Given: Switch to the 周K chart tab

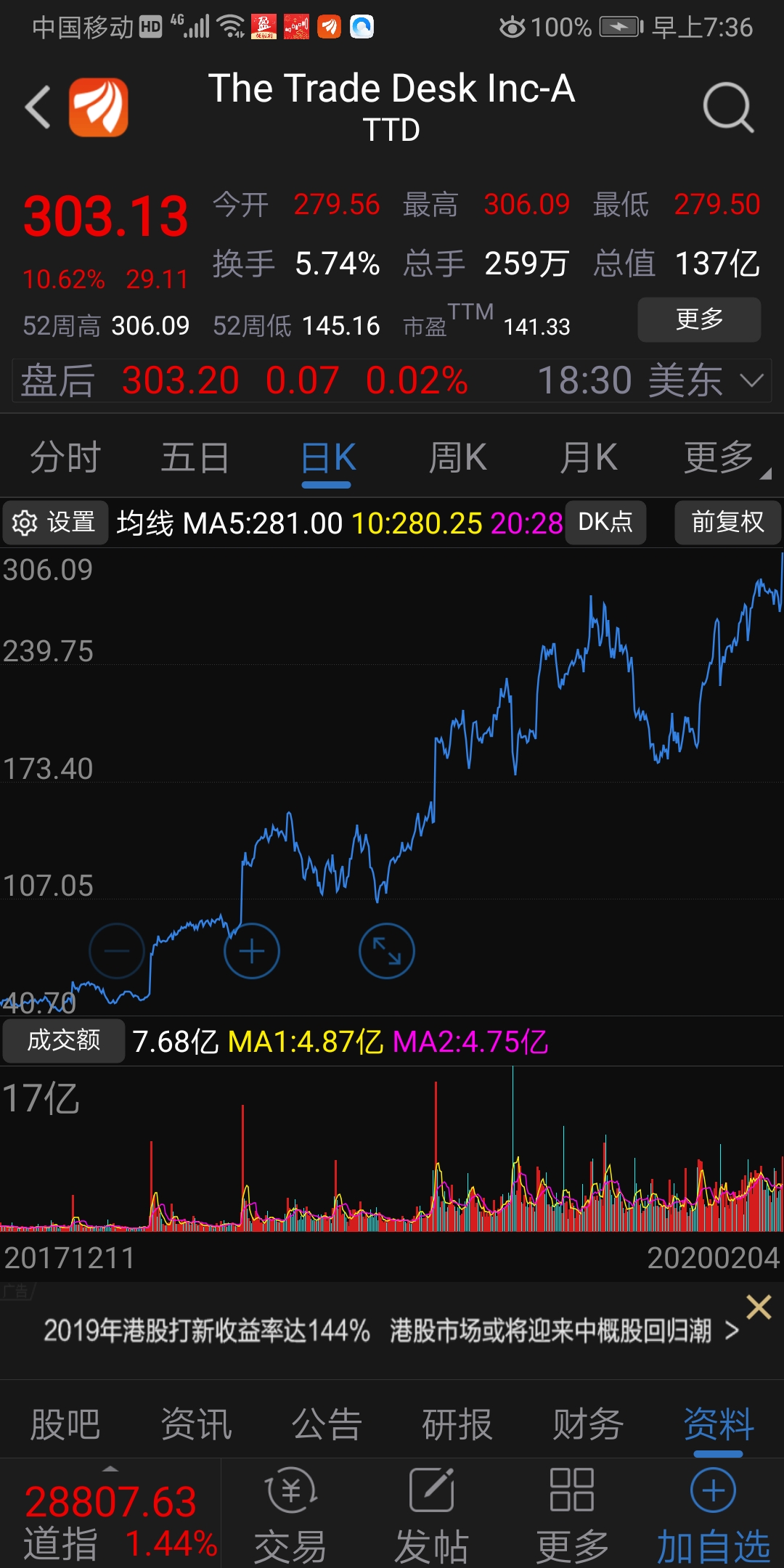Looking at the screenshot, I should point(457,458).
